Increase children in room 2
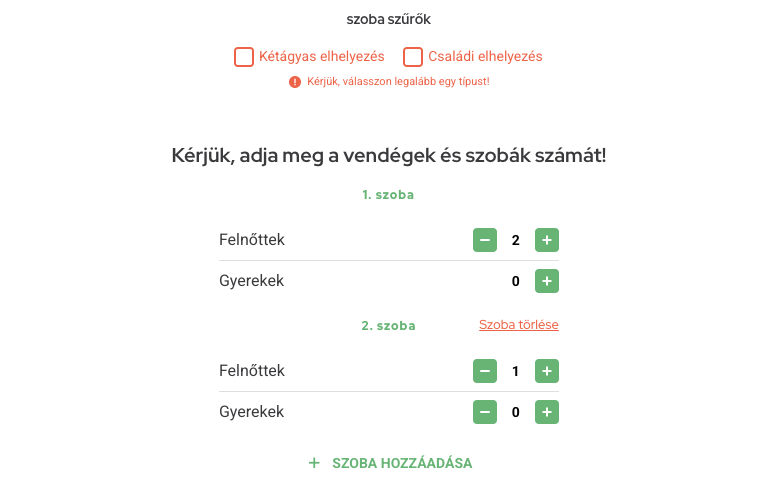774x498 pixels. [x=547, y=412]
